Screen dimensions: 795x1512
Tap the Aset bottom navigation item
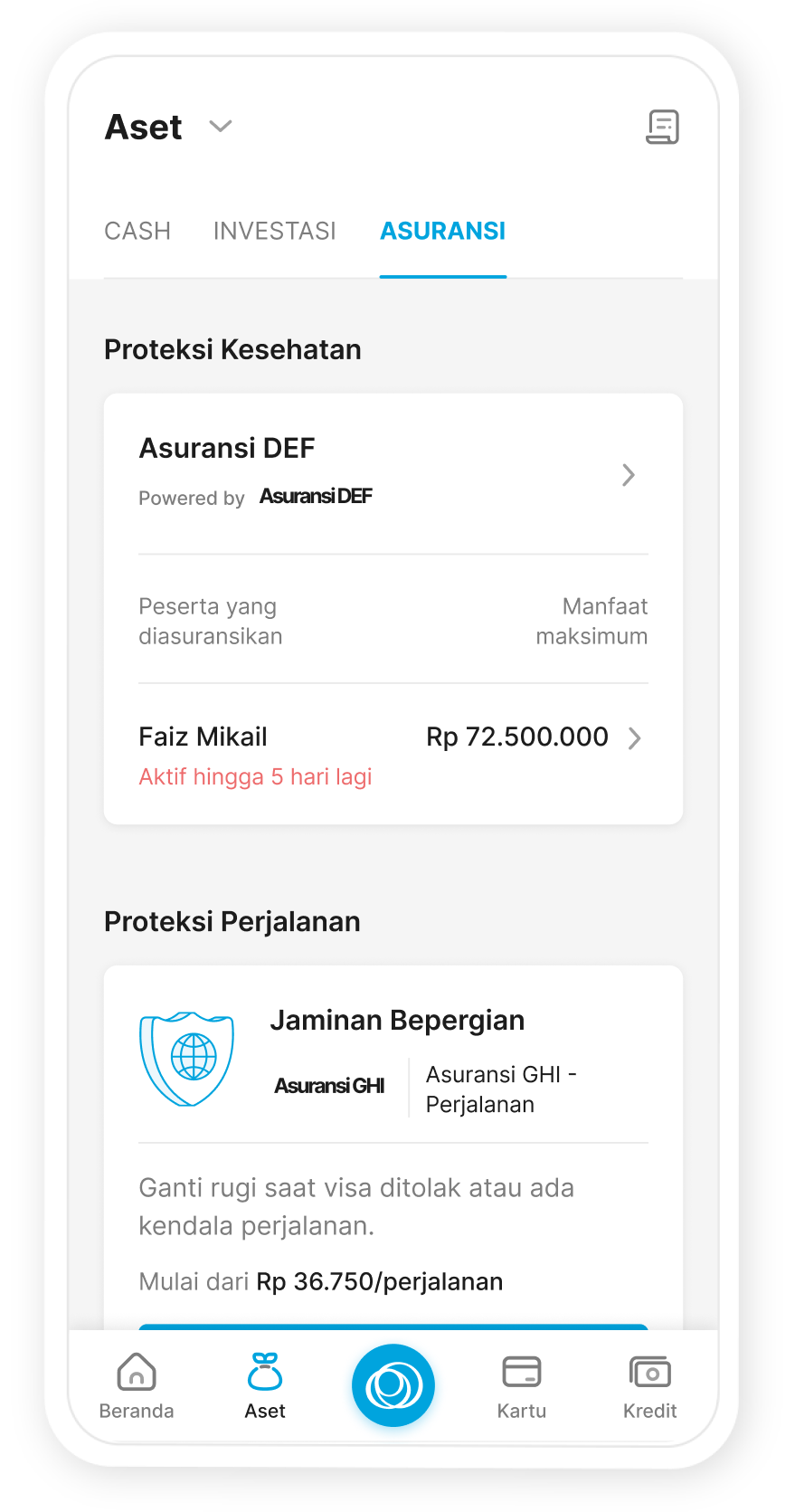pyautogui.click(x=265, y=1386)
